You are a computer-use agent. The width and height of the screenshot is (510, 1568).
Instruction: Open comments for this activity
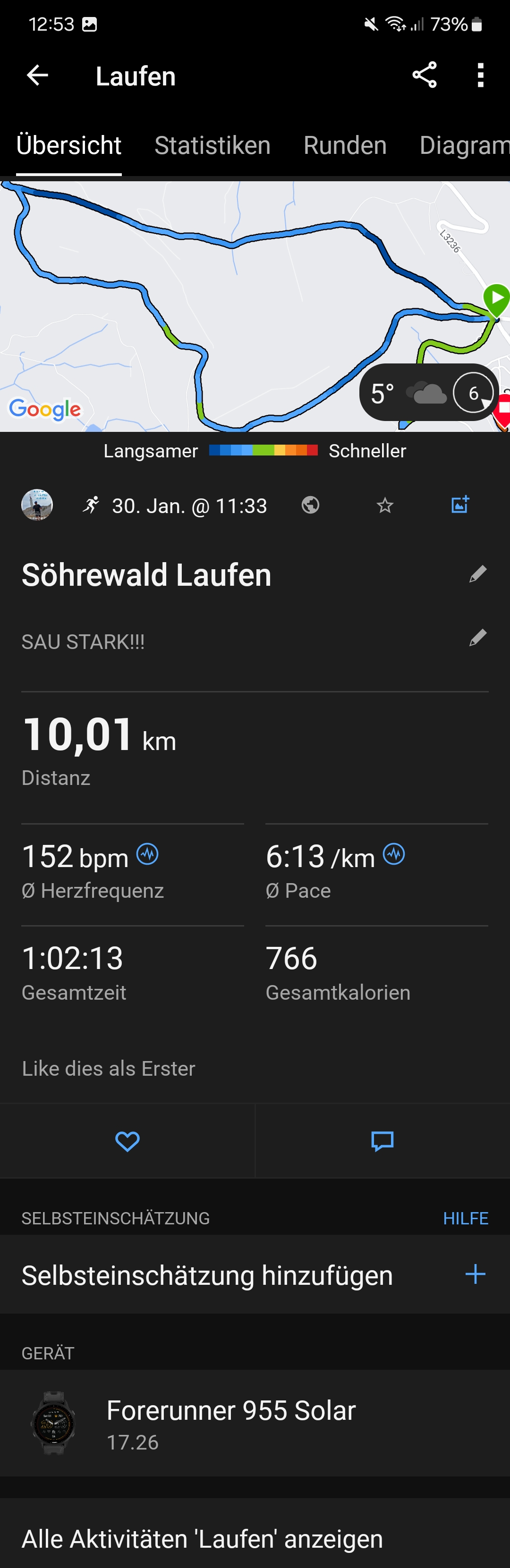tap(382, 1141)
